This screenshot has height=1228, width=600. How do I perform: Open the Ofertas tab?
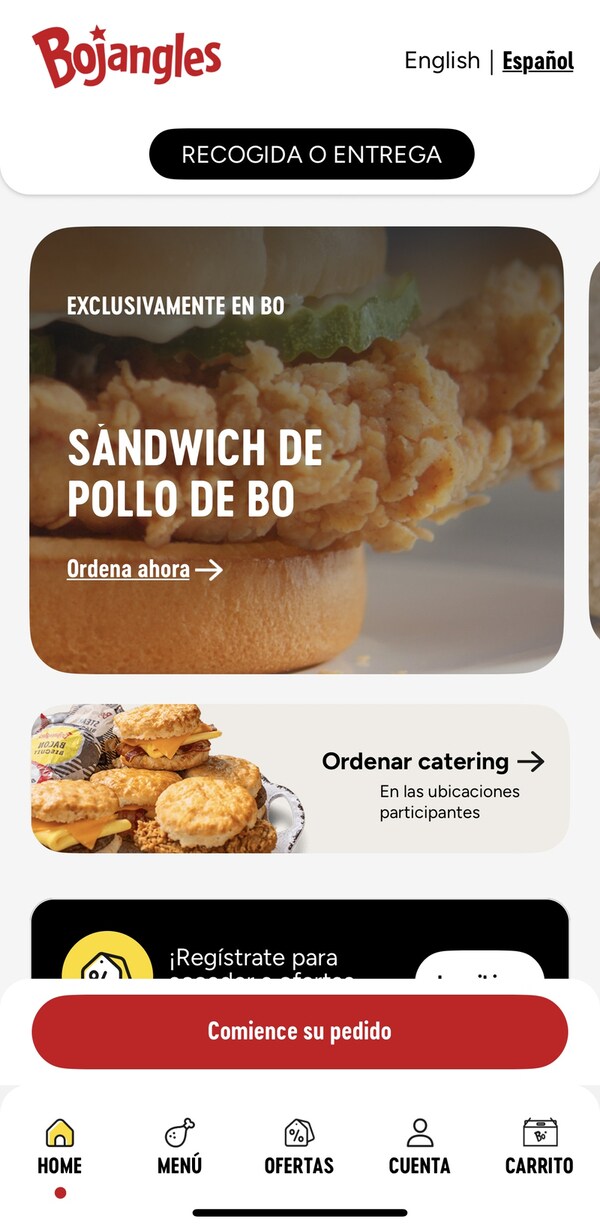299,1147
